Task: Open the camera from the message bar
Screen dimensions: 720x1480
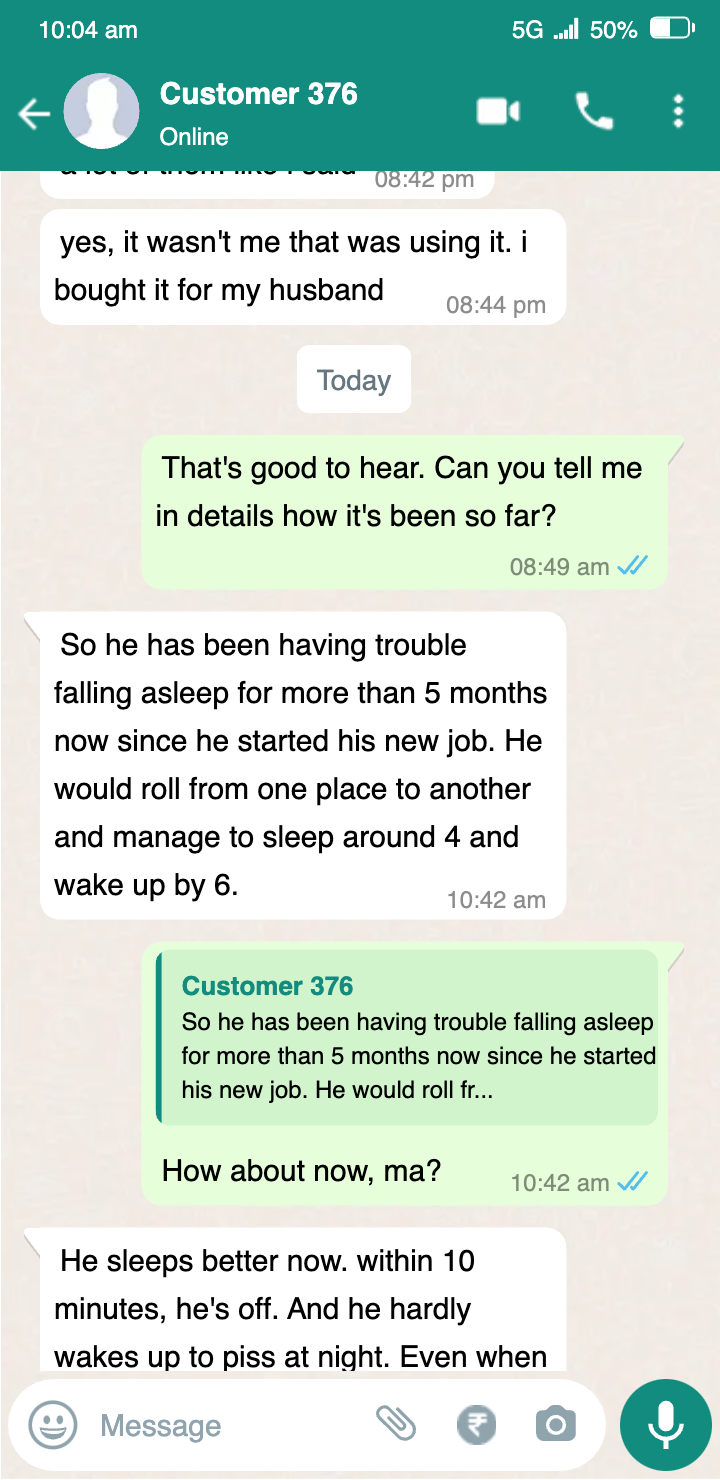Action: click(x=555, y=1424)
